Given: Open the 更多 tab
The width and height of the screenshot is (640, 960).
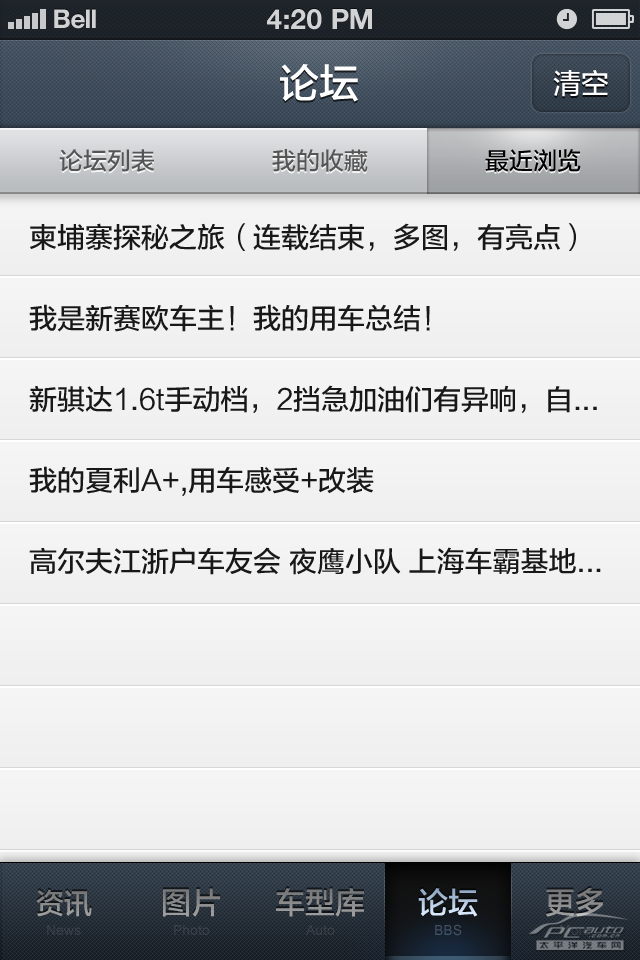Looking at the screenshot, I should (x=575, y=910).
